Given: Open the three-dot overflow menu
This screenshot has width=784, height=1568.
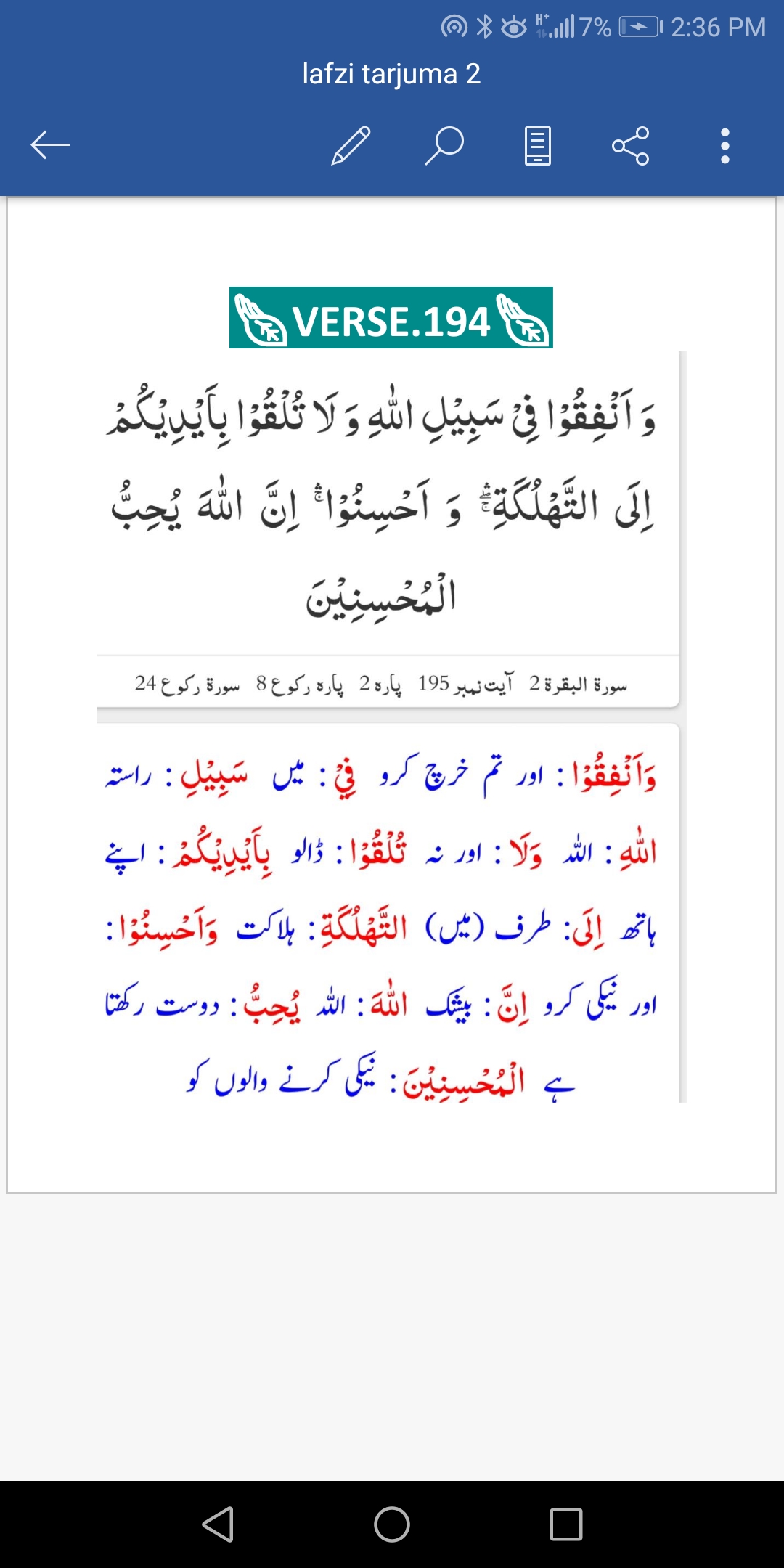Looking at the screenshot, I should (x=724, y=146).
